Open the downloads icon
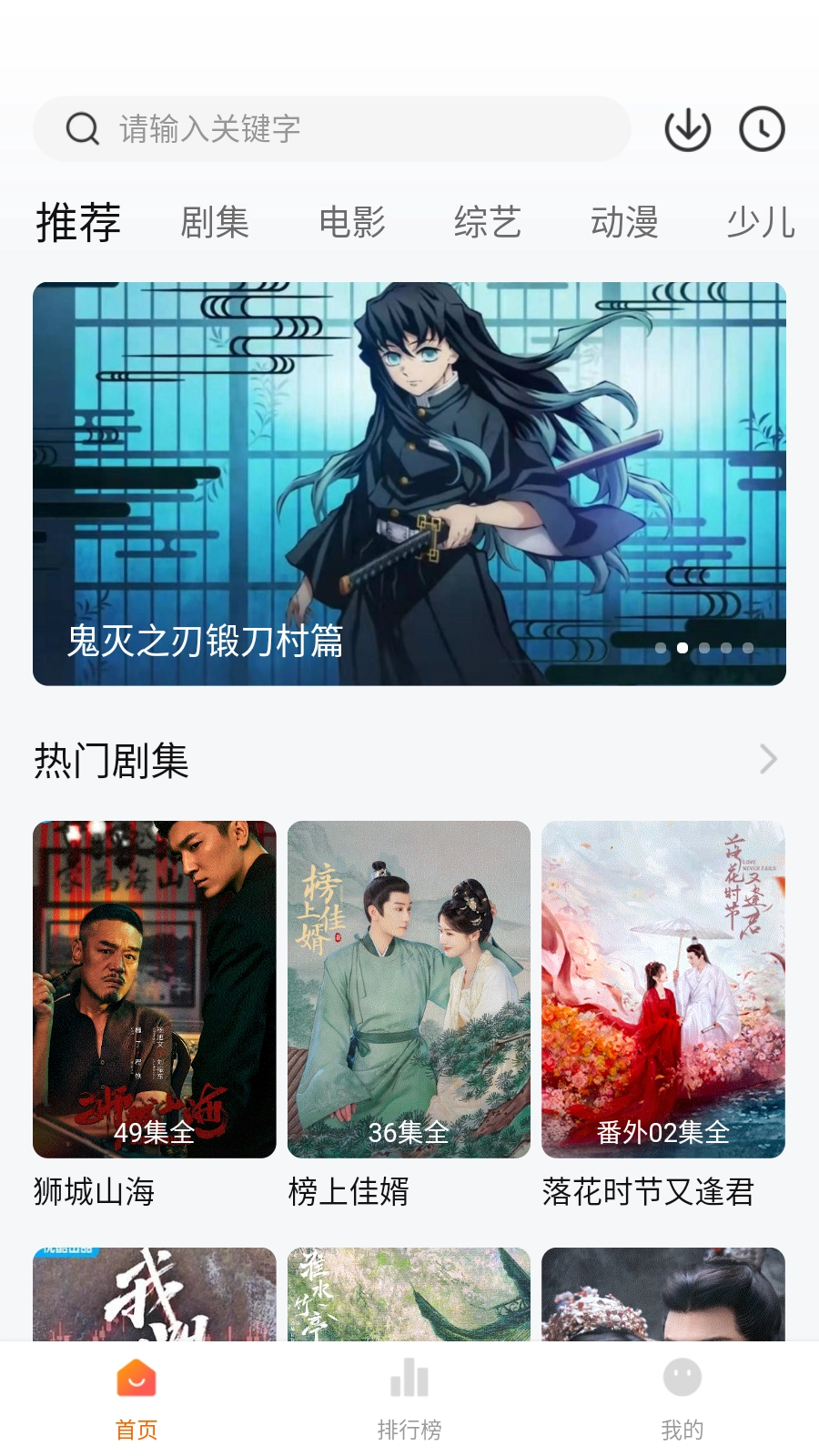 tap(687, 129)
